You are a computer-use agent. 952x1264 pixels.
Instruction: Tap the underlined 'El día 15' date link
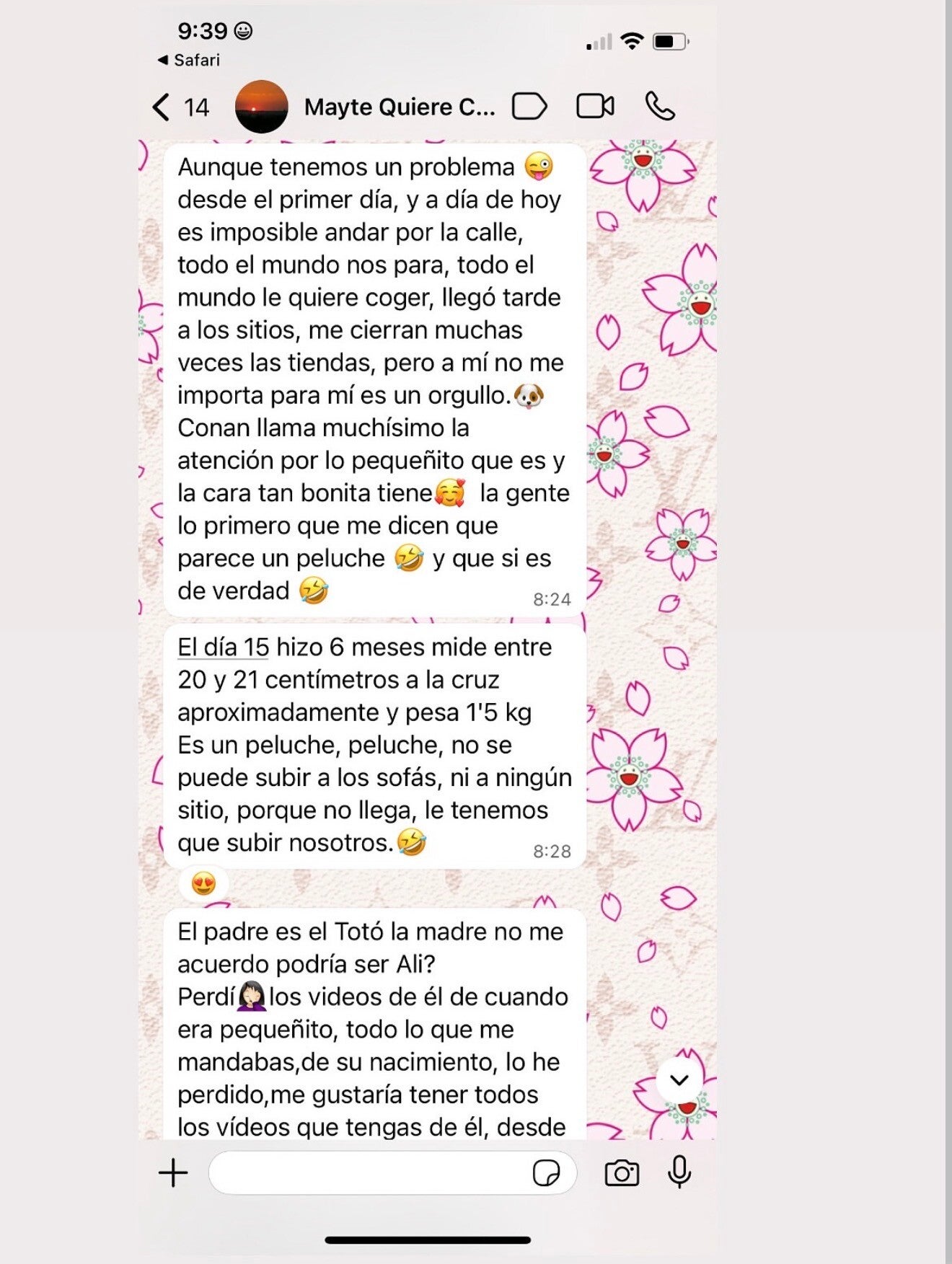[x=223, y=648]
